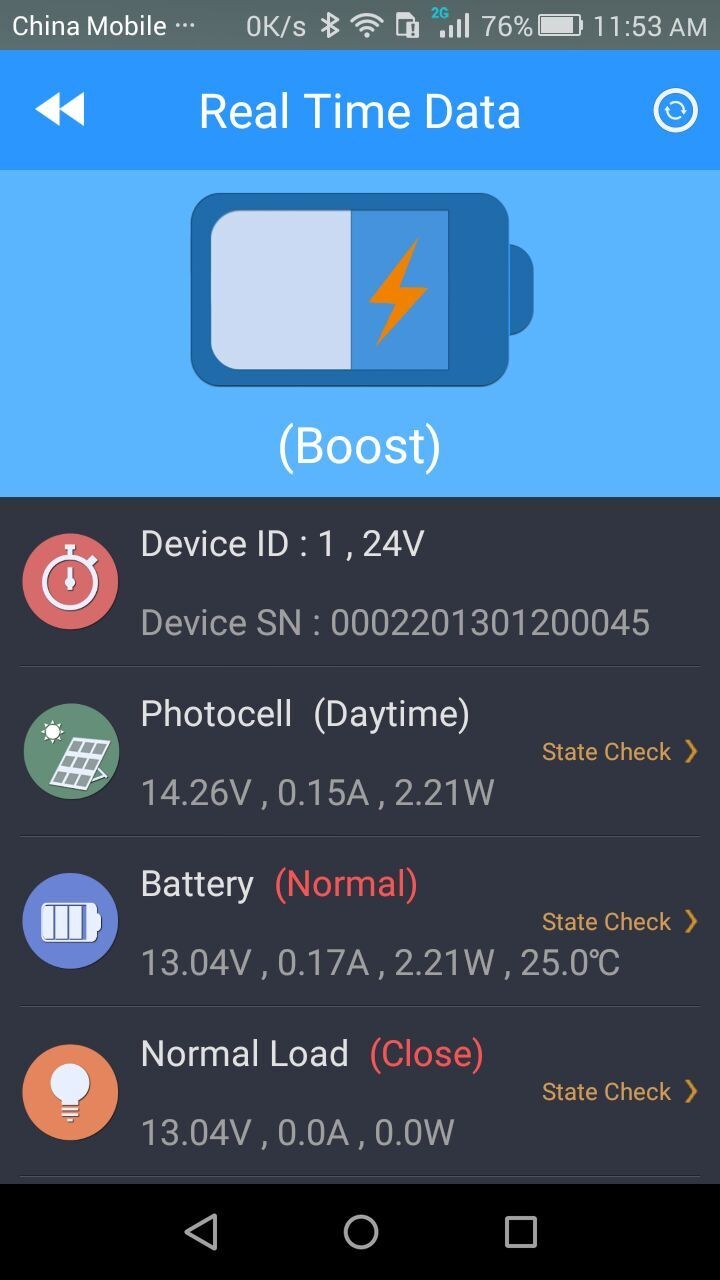Open State Check for Battery

point(619,922)
